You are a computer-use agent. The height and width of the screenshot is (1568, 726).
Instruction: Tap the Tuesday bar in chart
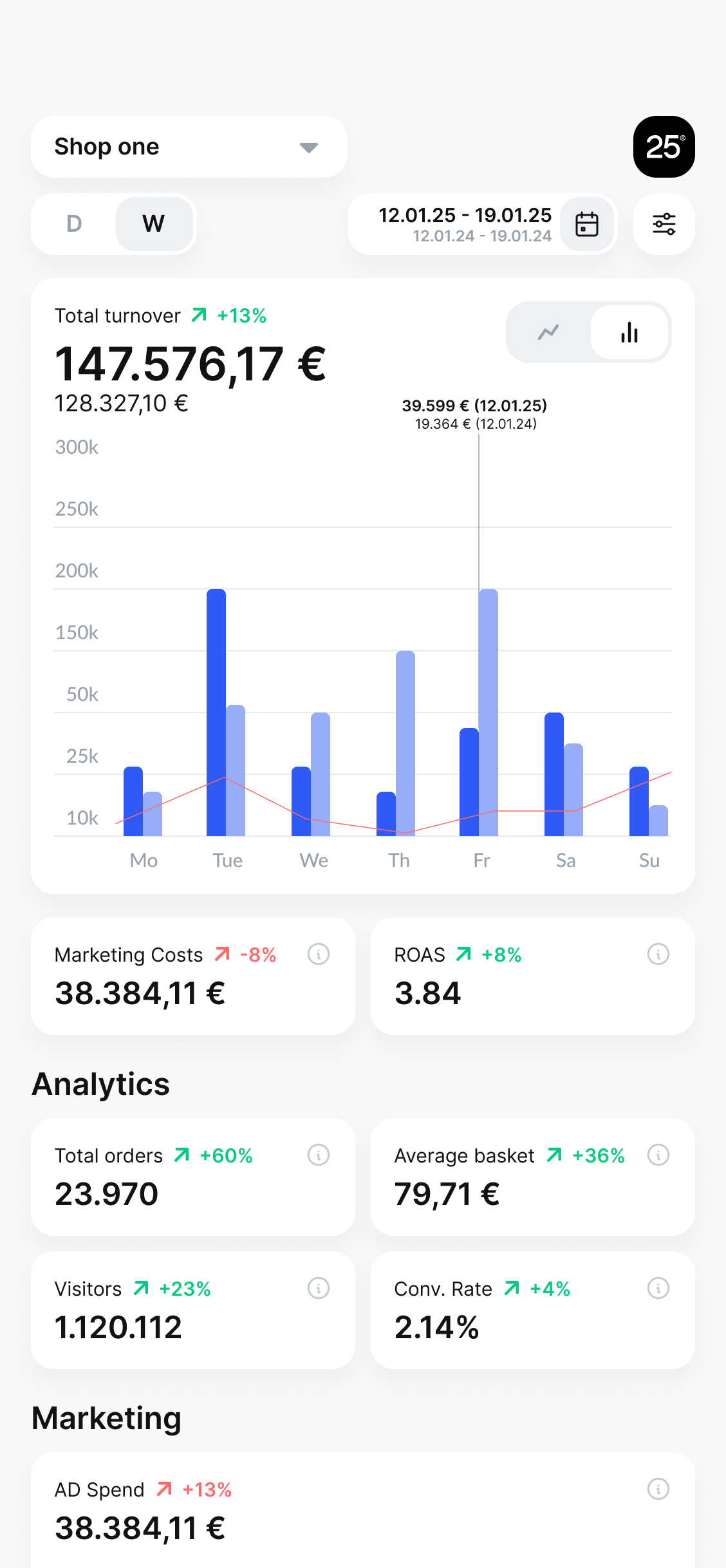click(x=216, y=712)
